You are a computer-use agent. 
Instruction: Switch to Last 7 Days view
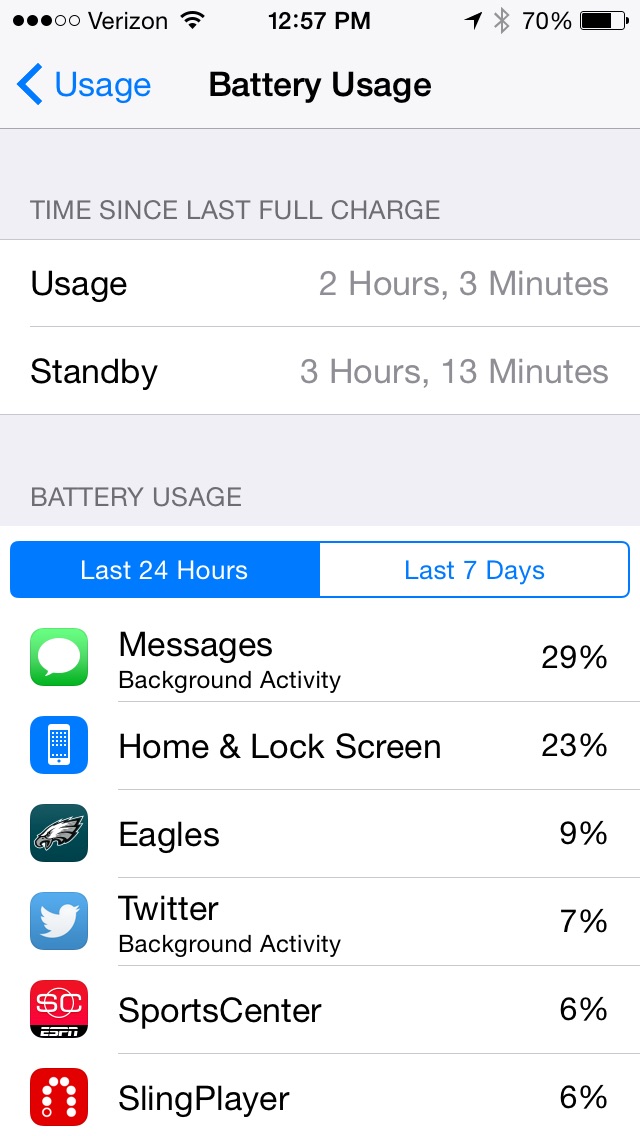pyautogui.click(x=474, y=569)
